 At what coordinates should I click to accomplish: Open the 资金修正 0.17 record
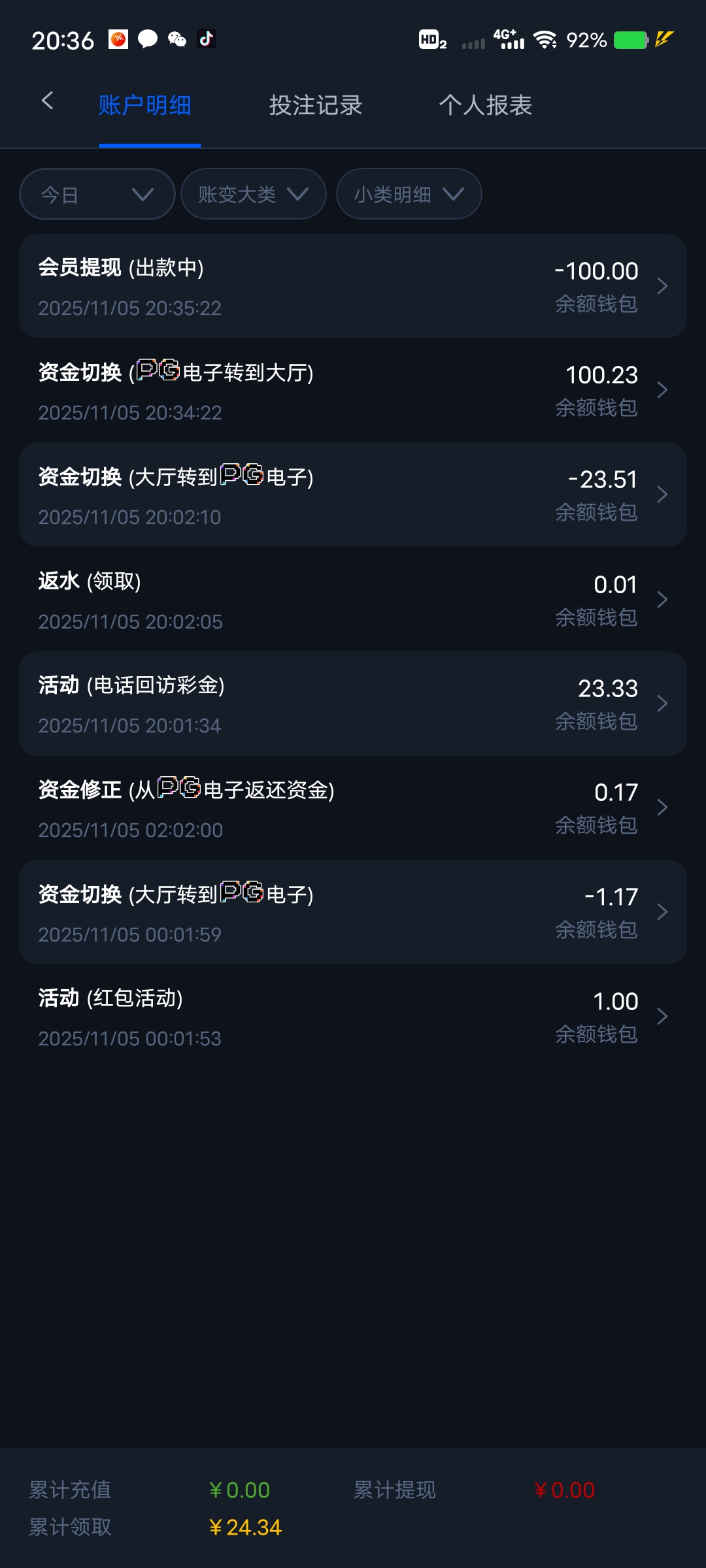pyautogui.click(x=353, y=808)
